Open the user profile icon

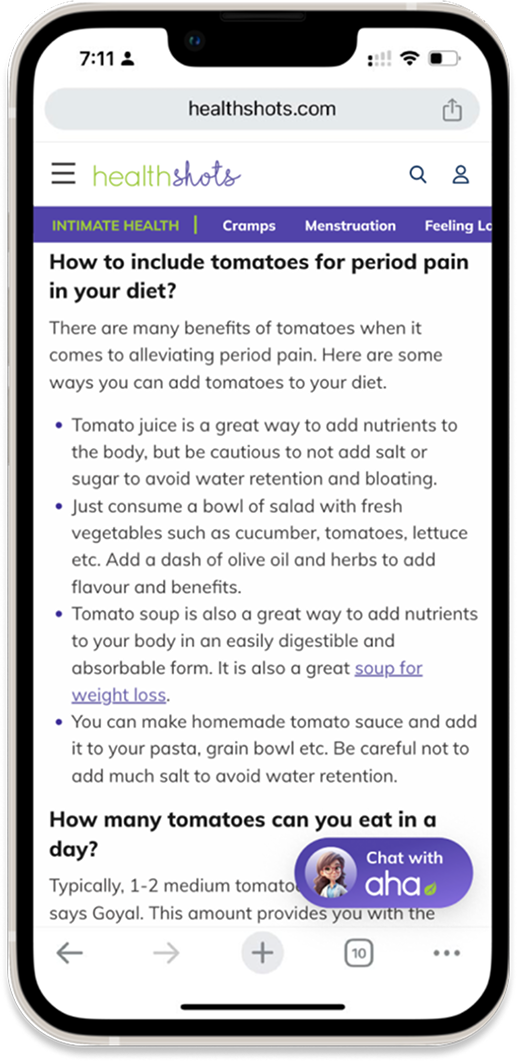(460, 175)
